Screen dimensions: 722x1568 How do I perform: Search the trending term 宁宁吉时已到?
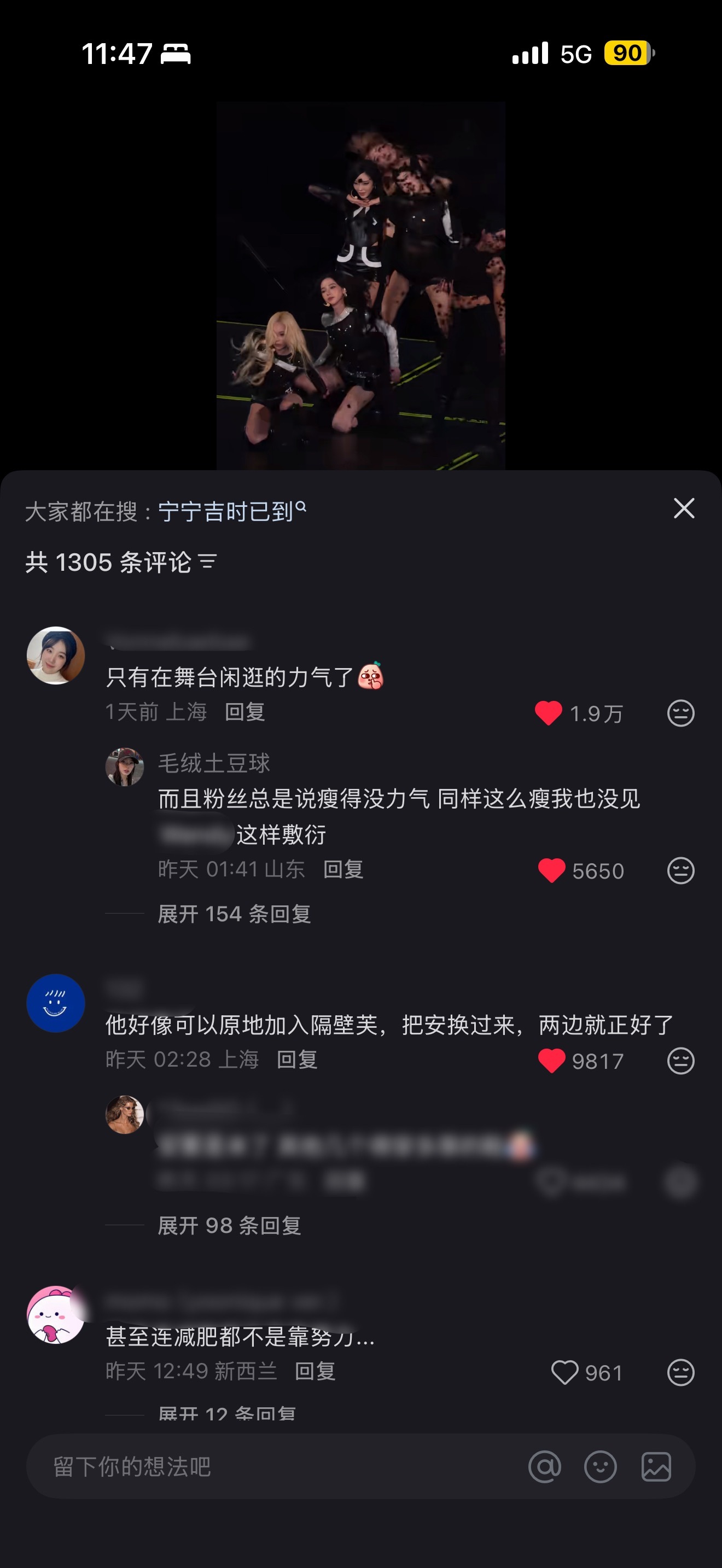tap(231, 511)
